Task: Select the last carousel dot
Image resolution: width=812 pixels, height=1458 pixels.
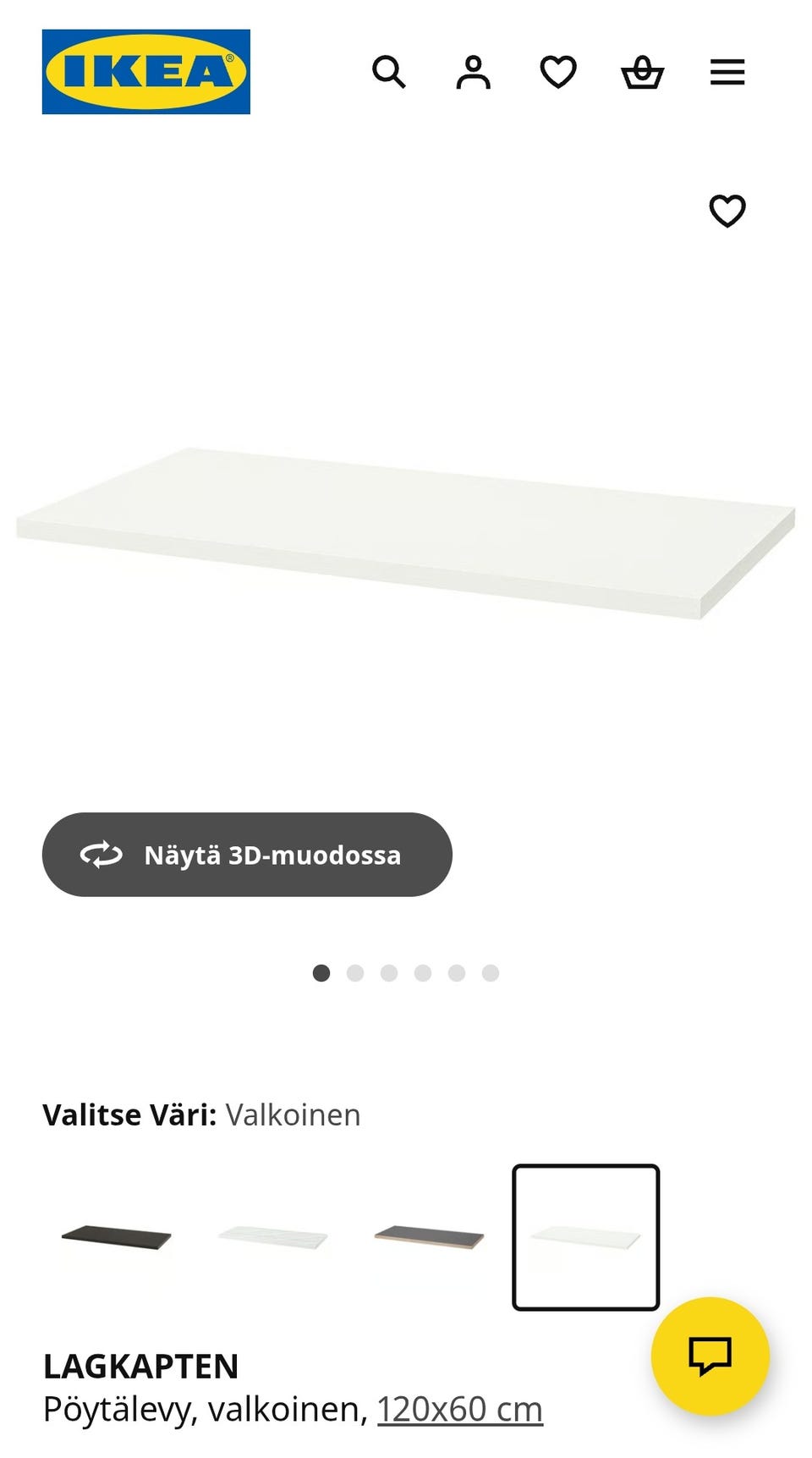Action: pyautogui.click(x=491, y=974)
